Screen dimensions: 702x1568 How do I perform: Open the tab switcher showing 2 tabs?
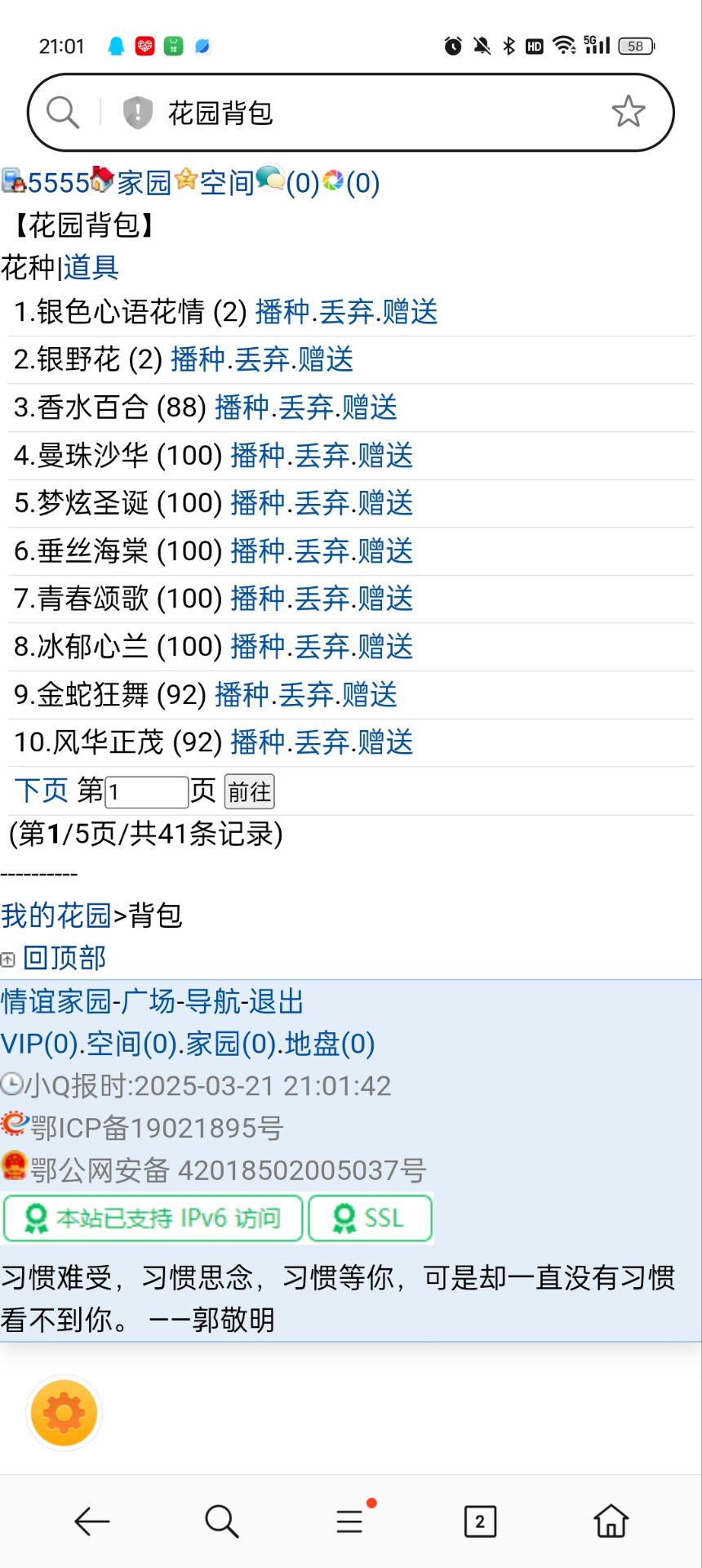tap(480, 1521)
